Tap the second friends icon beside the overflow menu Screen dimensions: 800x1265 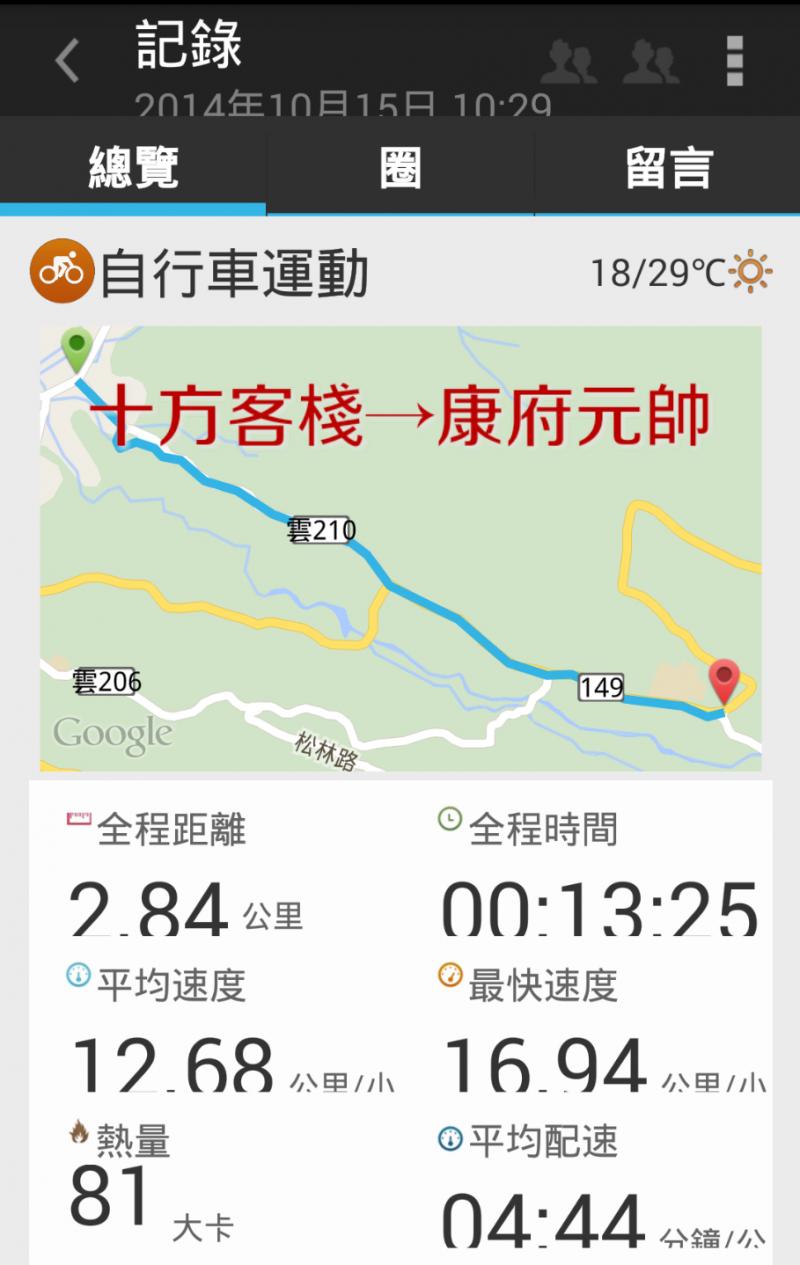(x=651, y=62)
